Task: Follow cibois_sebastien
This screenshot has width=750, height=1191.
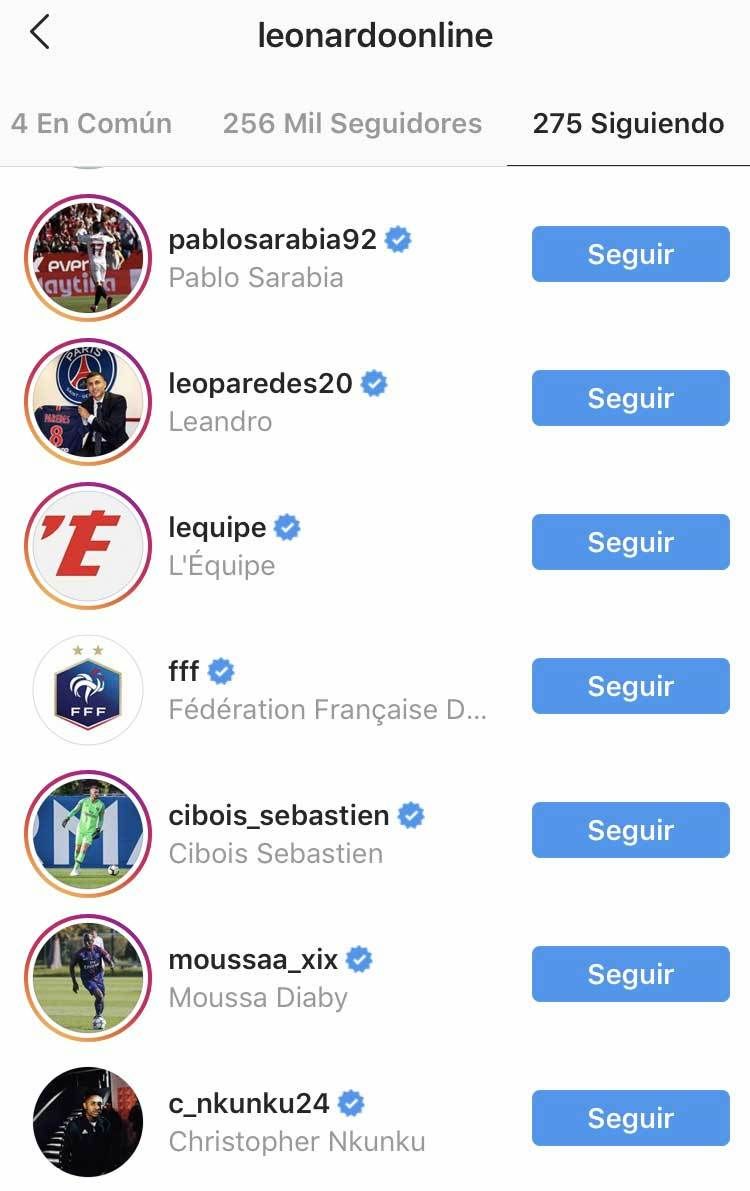Action: (630, 831)
